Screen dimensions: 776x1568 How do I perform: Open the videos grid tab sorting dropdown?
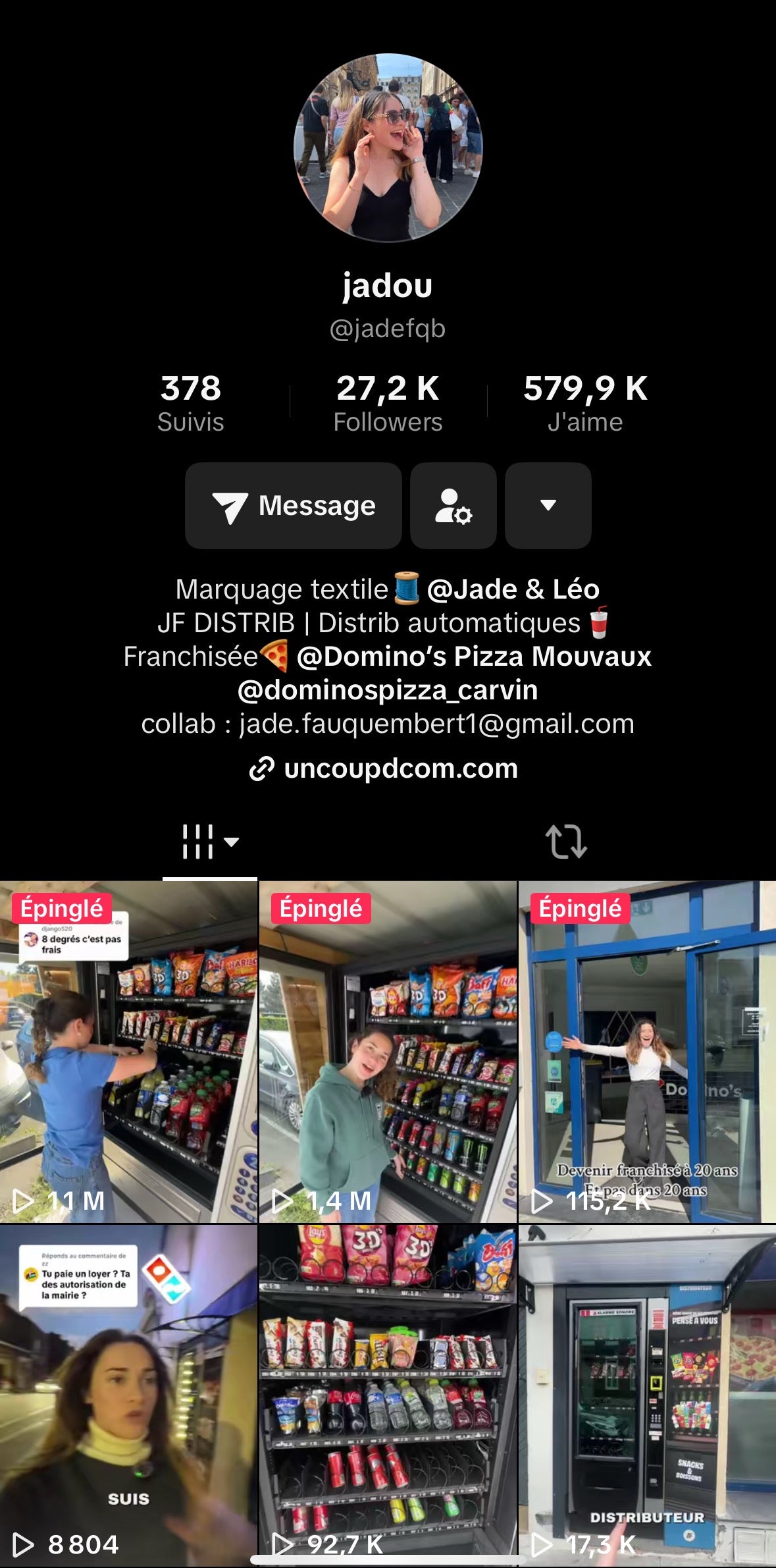coord(210,842)
